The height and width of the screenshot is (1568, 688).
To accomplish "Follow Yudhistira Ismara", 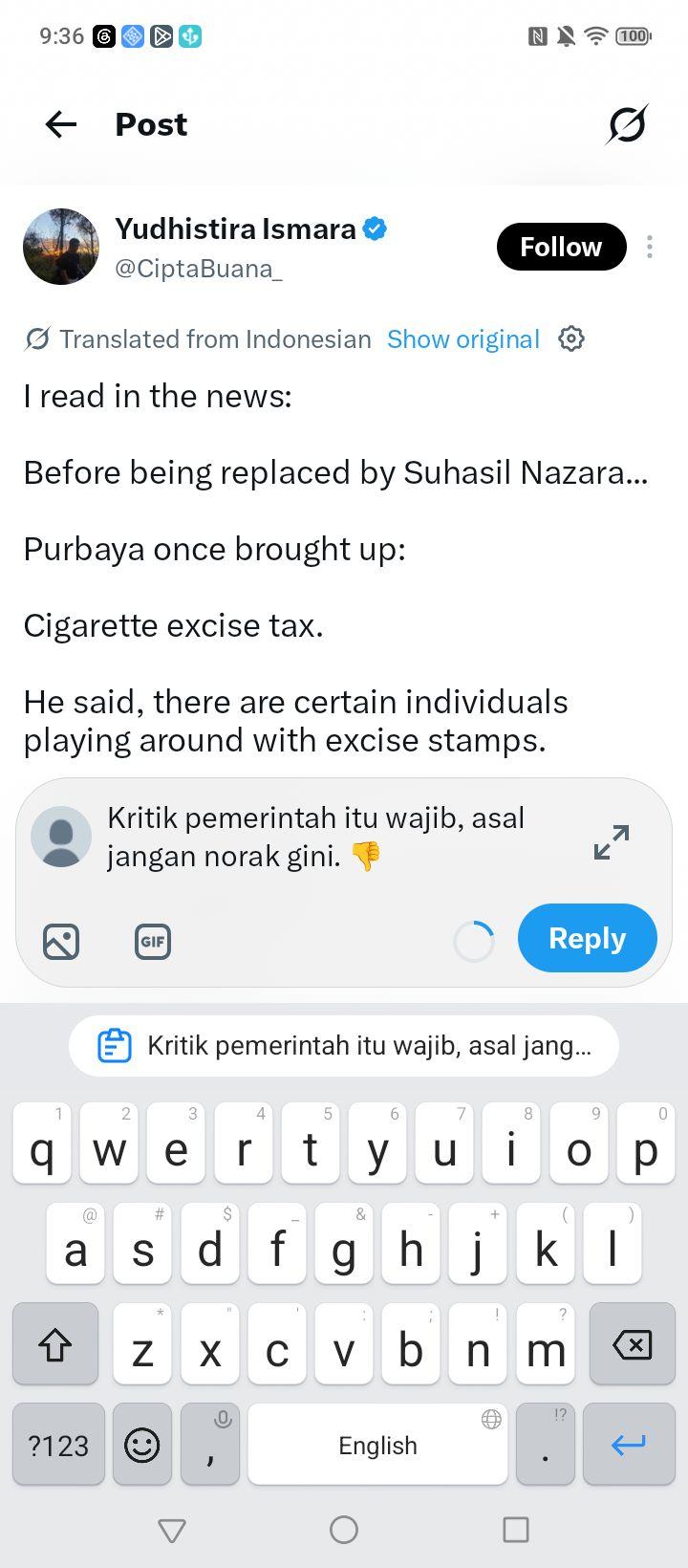I will tap(561, 247).
